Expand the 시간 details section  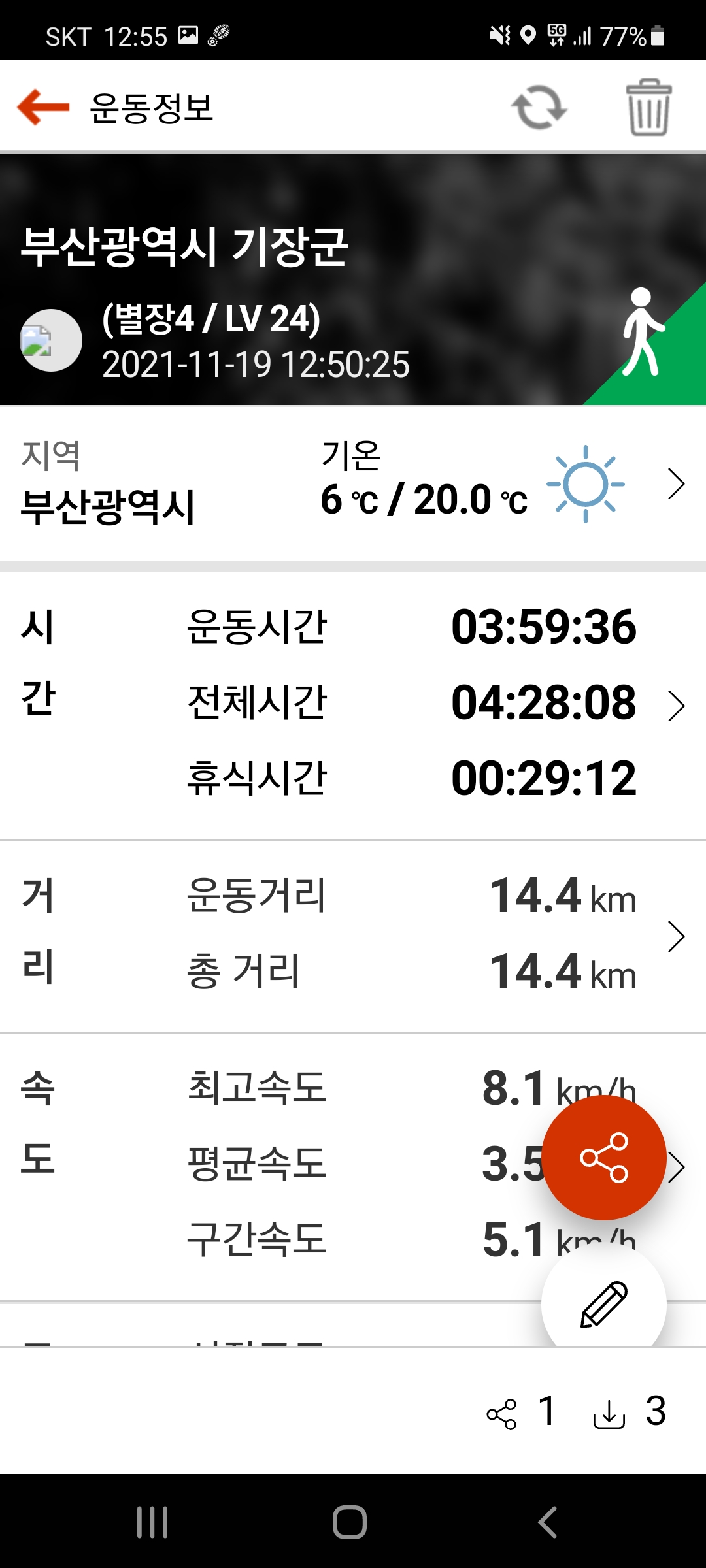676,706
